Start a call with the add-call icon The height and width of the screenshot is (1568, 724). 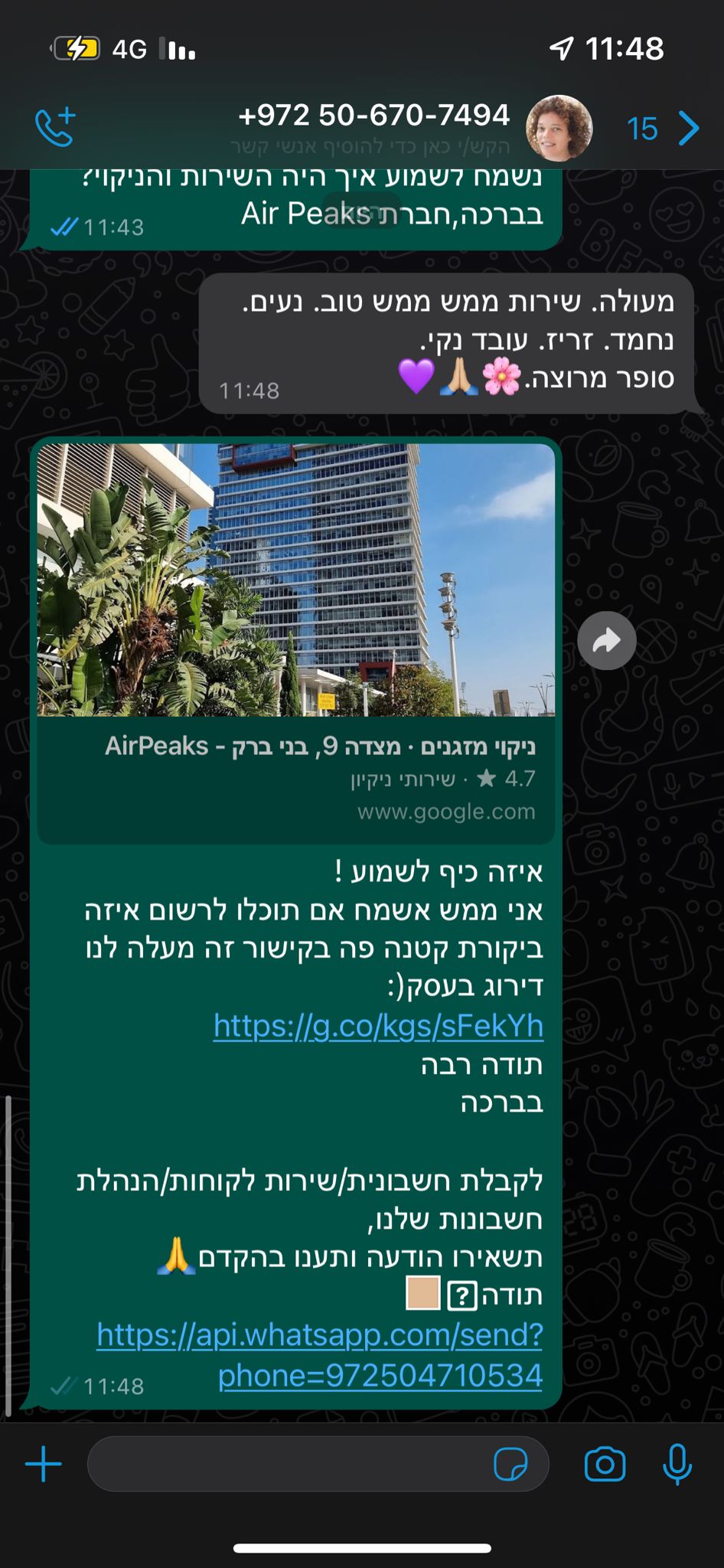[x=55, y=126]
